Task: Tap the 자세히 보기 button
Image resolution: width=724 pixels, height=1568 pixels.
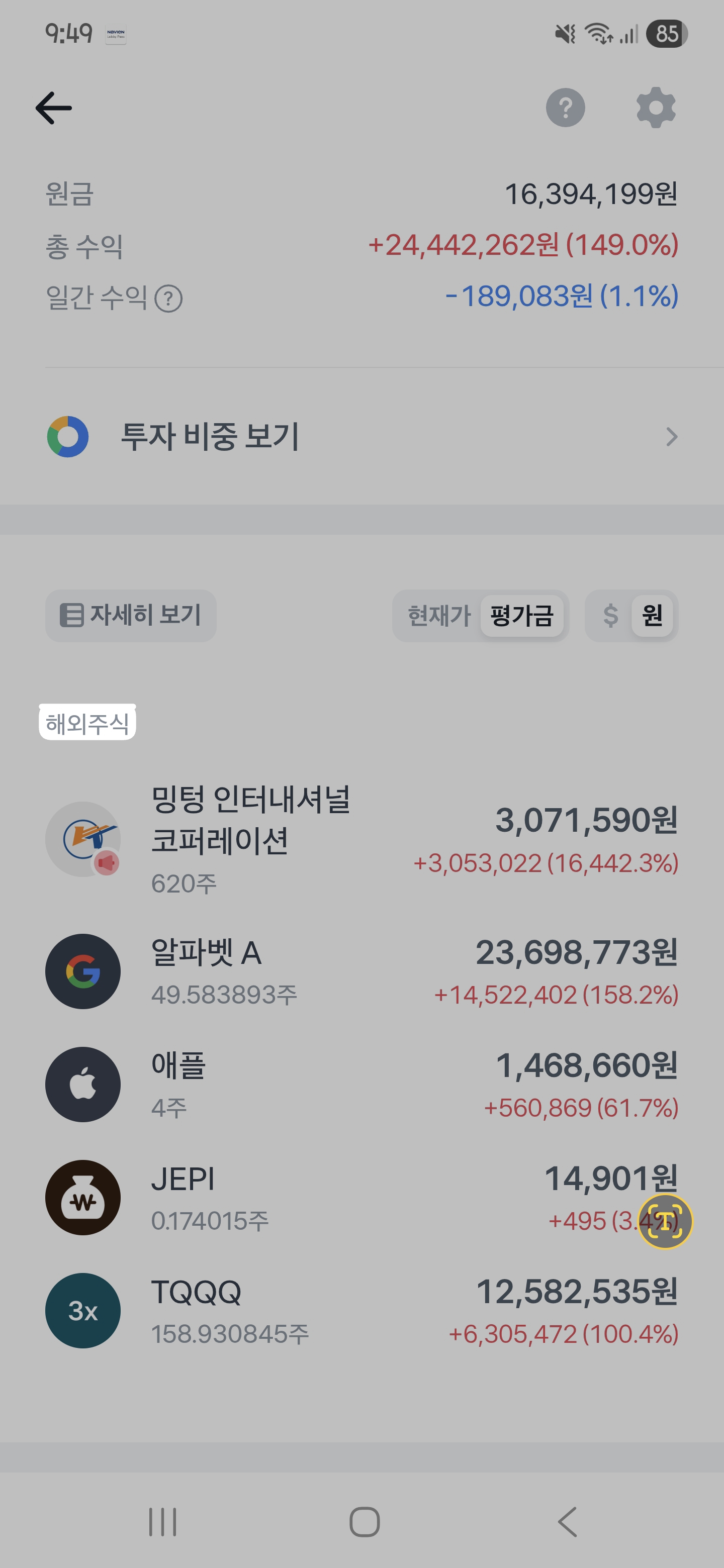Action: (131, 616)
